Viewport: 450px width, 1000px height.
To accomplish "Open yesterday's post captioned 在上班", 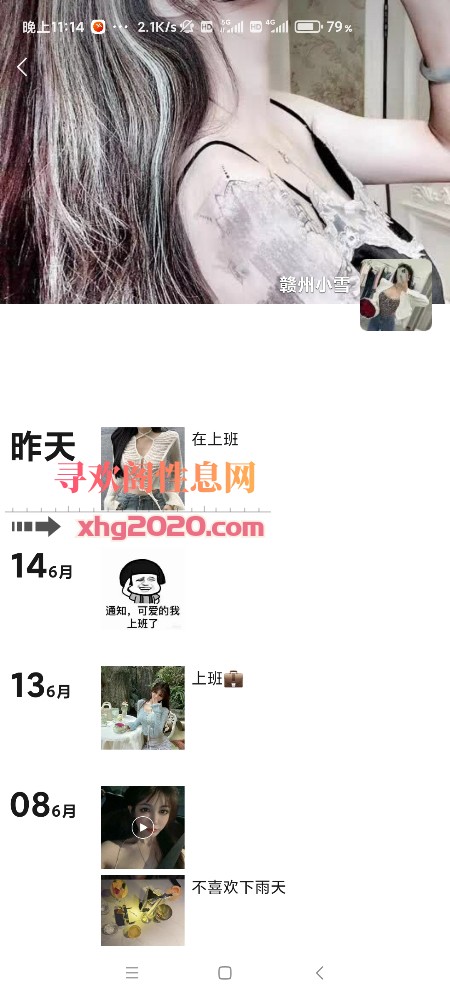I will coord(143,469).
